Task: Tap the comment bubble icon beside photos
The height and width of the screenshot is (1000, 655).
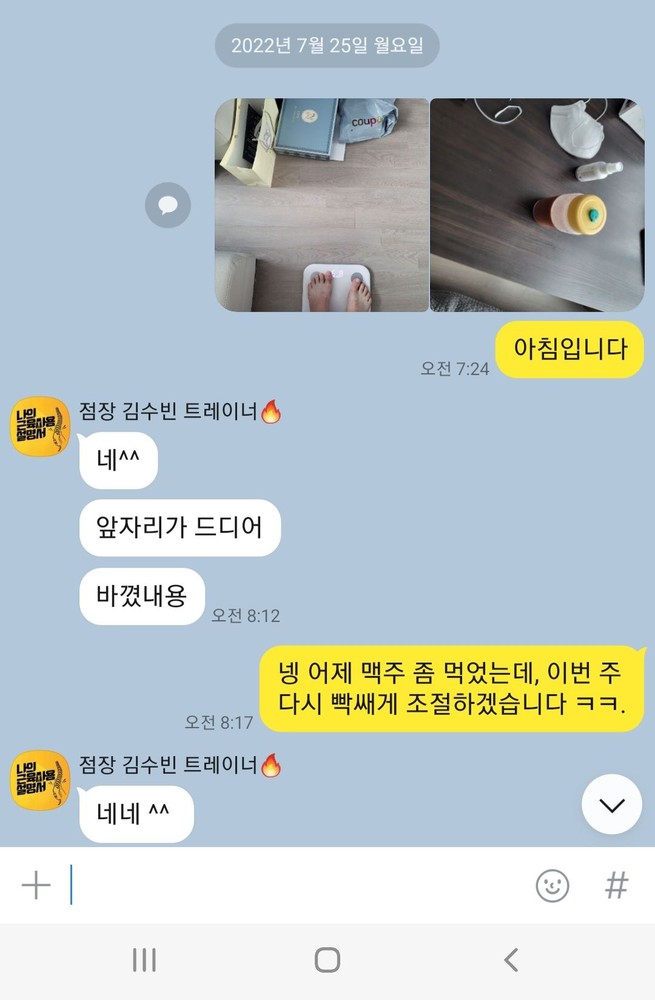Action: [x=167, y=205]
